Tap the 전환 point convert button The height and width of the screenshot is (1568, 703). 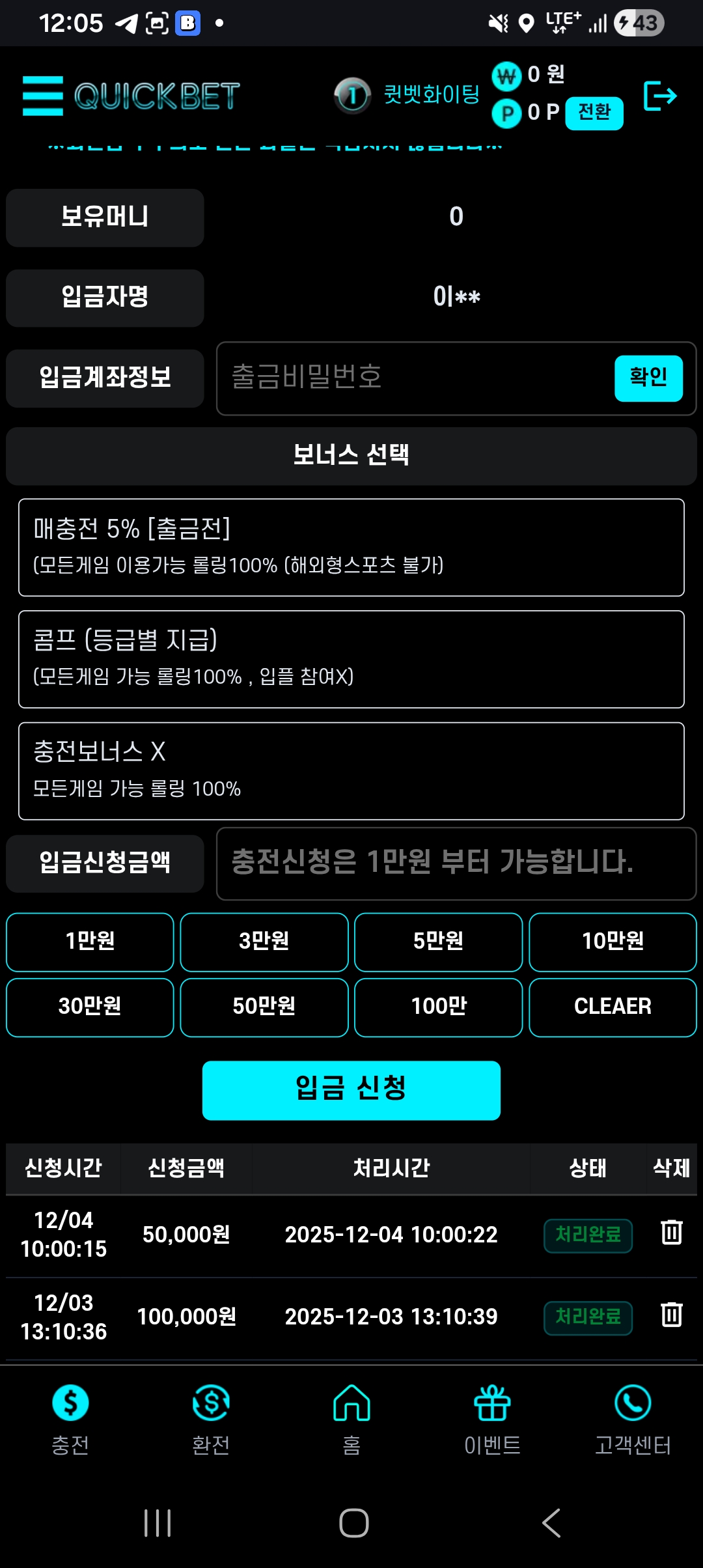point(594,113)
